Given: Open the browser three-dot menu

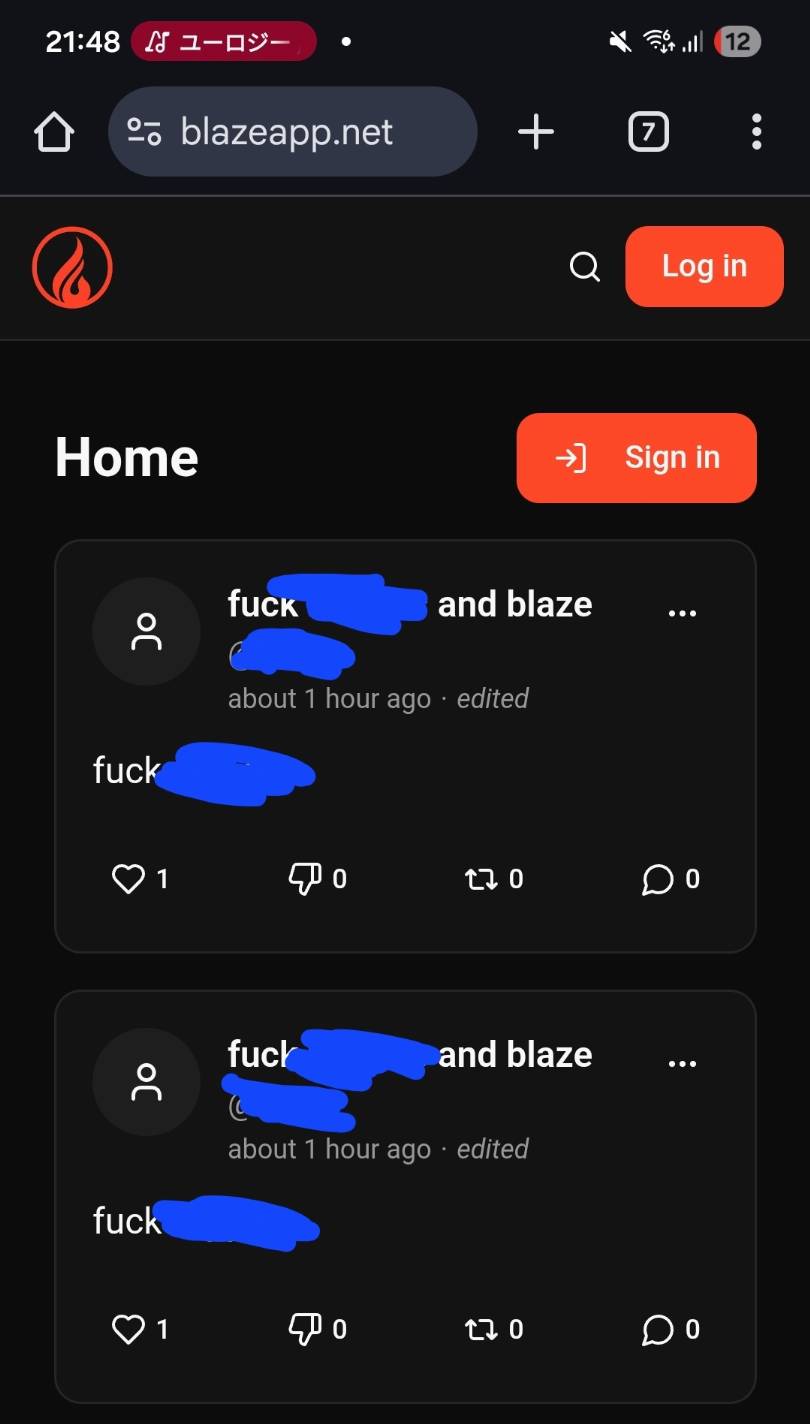Looking at the screenshot, I should [756, 132].
